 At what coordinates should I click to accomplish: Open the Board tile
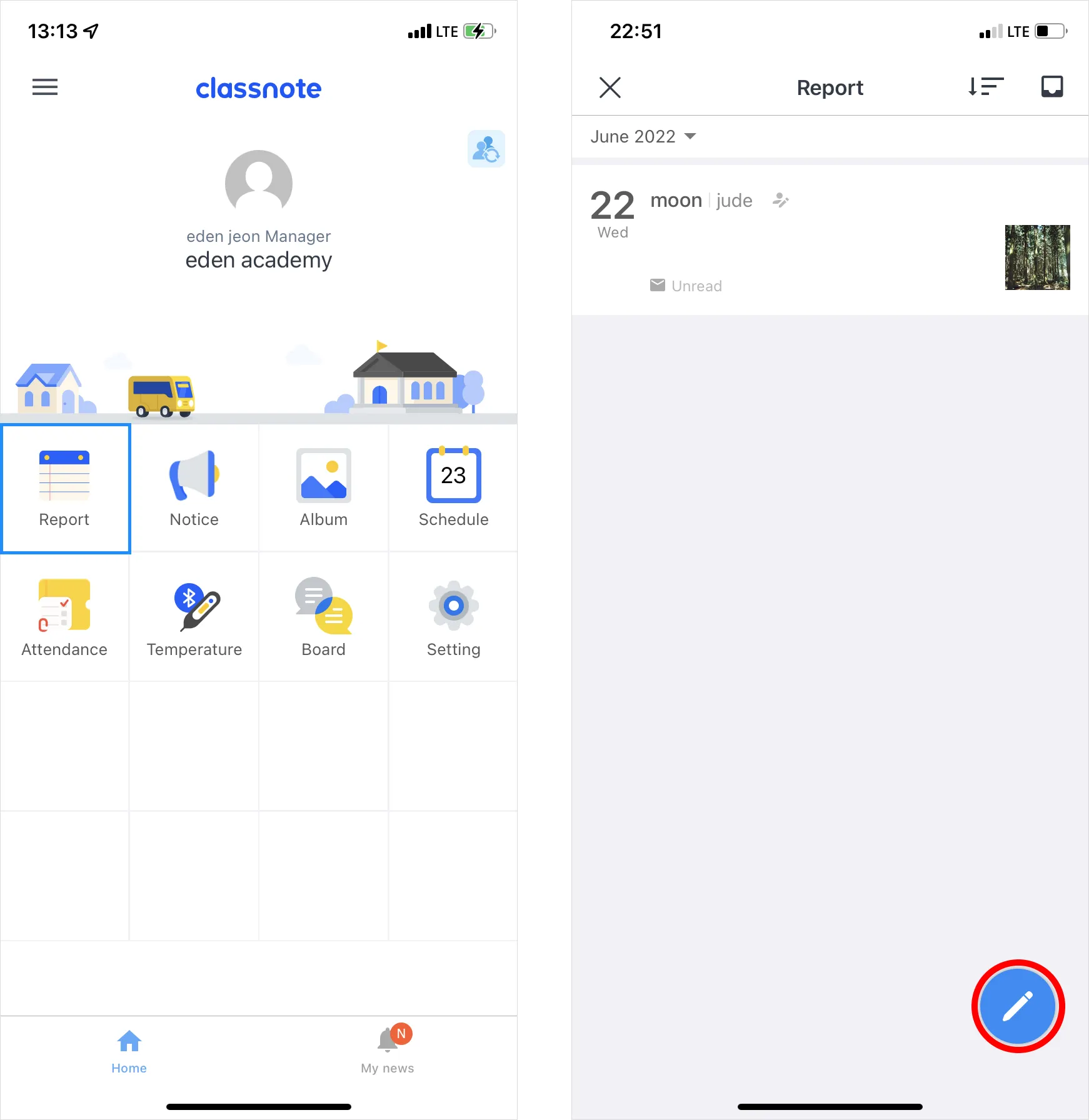click(x=323, y=617)
